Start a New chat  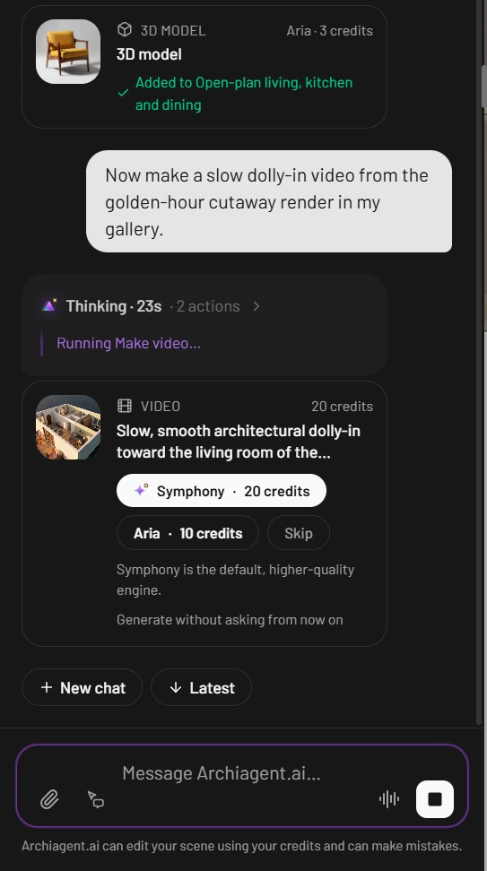(x=82, y=688)
